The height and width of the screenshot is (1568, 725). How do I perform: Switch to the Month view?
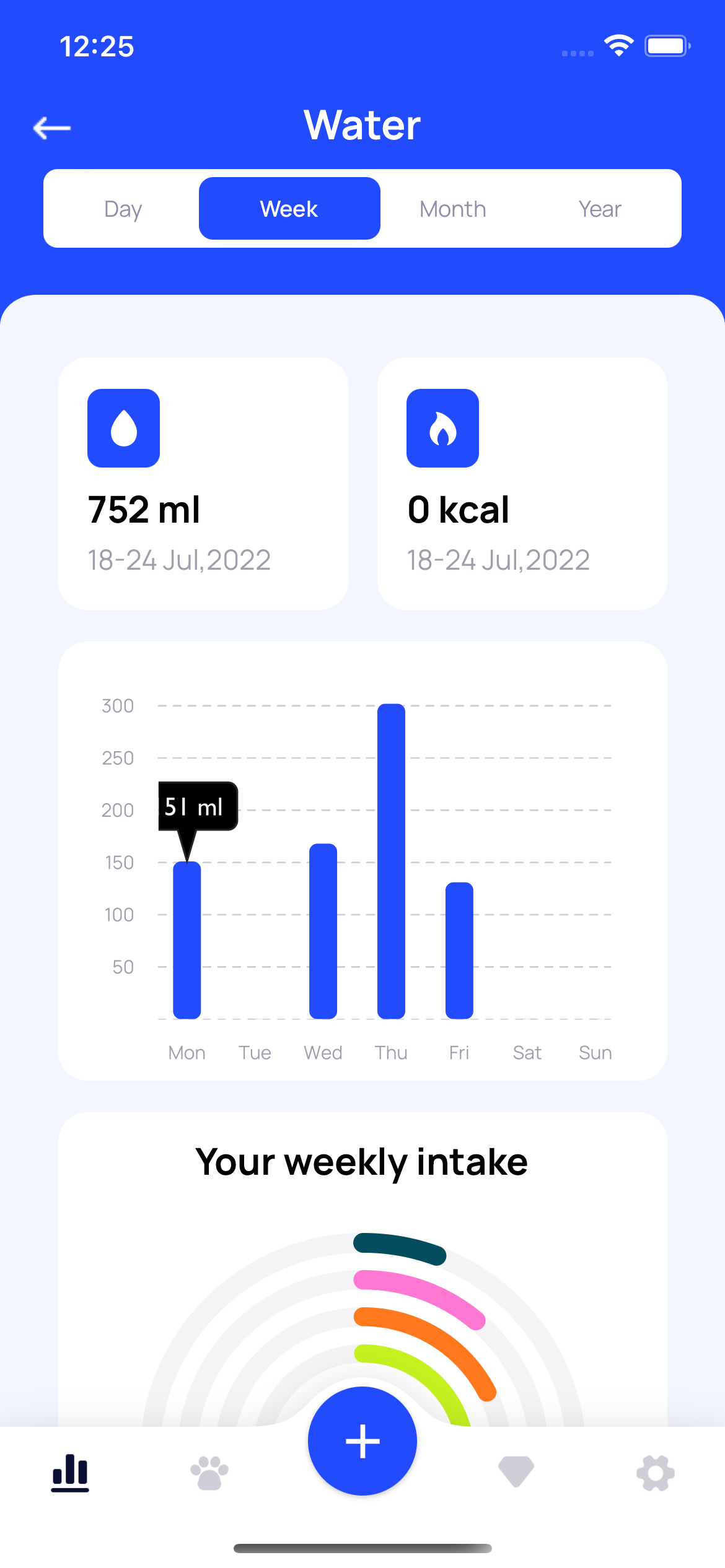452,209
